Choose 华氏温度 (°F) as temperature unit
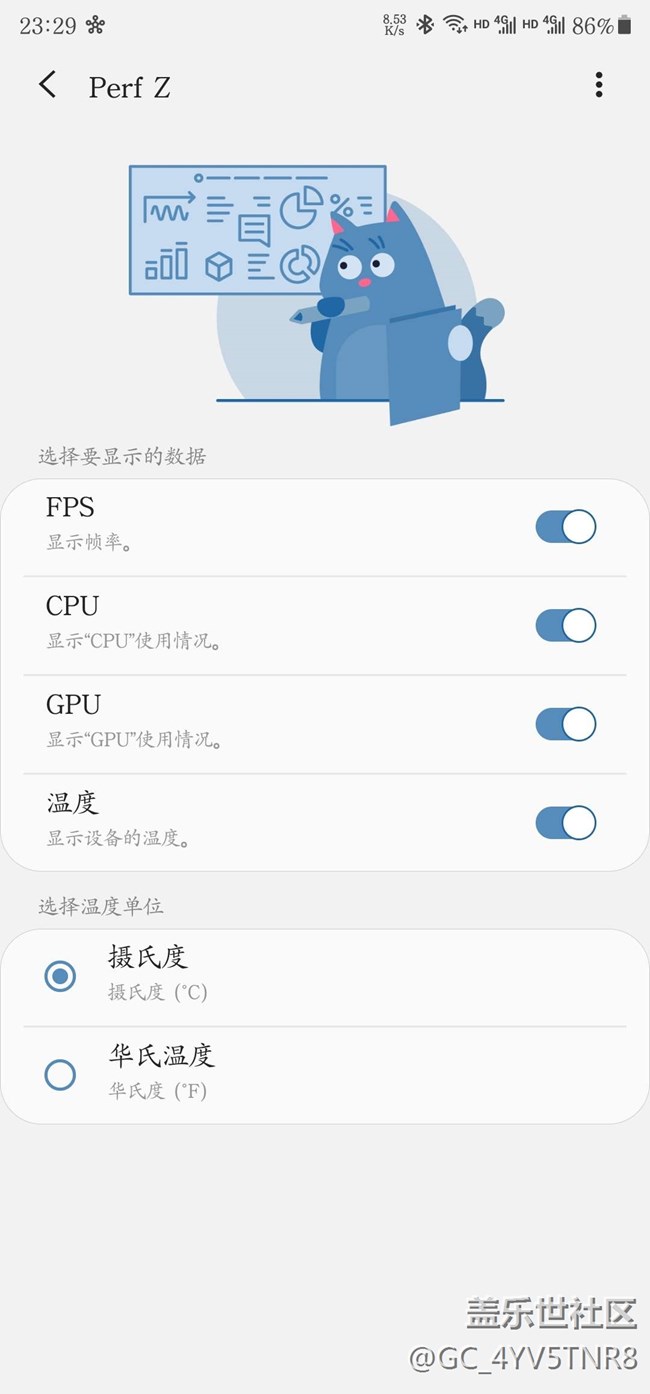 [61, 1074]
